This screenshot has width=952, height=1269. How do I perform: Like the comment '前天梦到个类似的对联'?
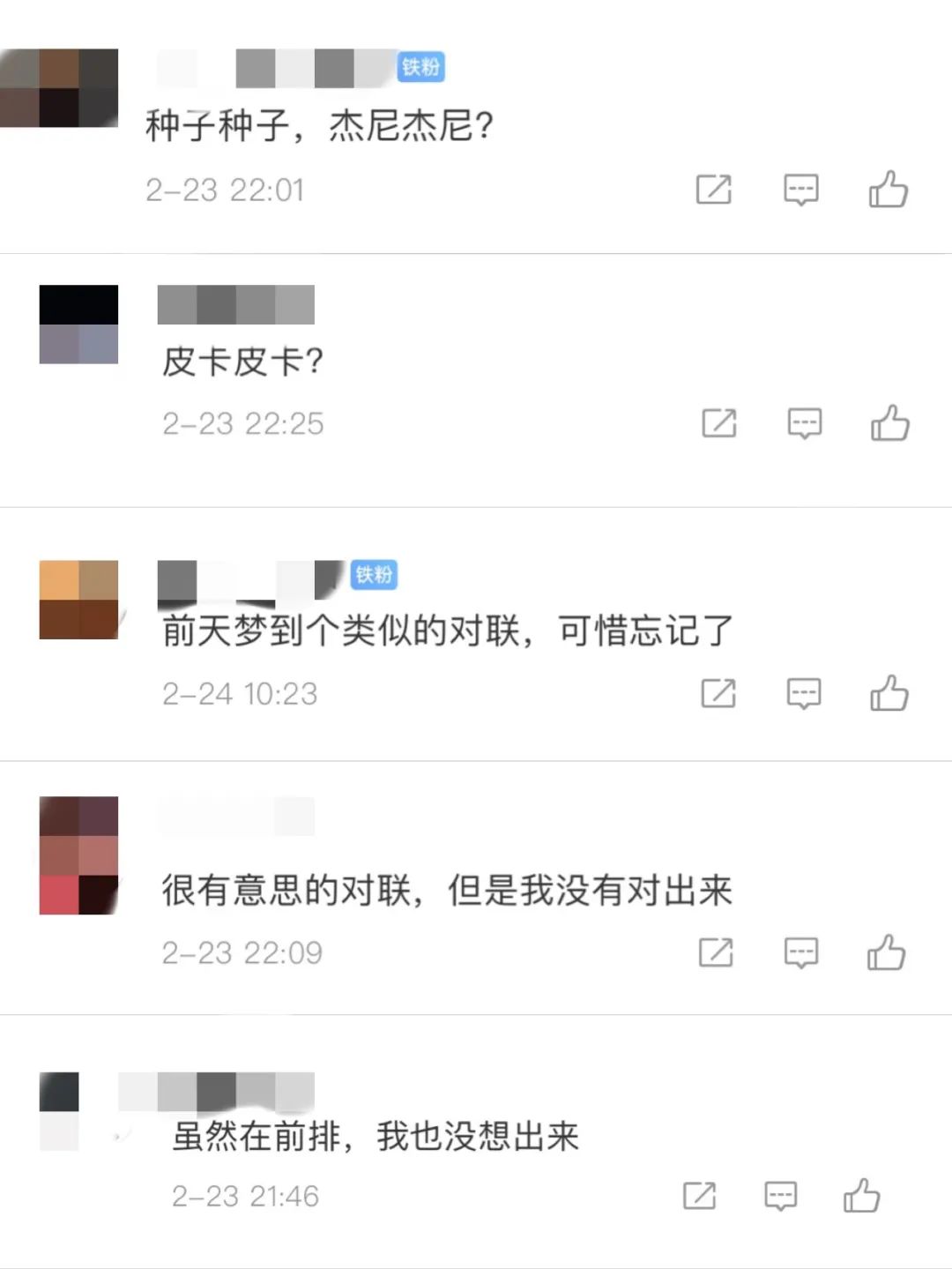point(889,694)
